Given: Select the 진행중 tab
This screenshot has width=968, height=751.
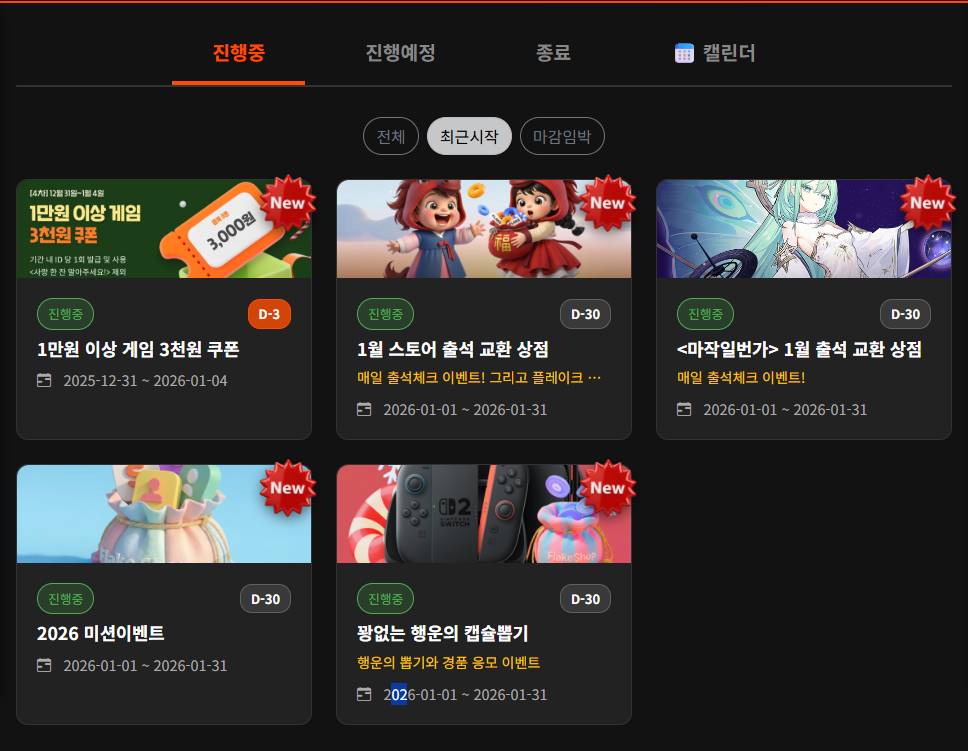Looking at the screenshot, I should [x=238, y=53].
